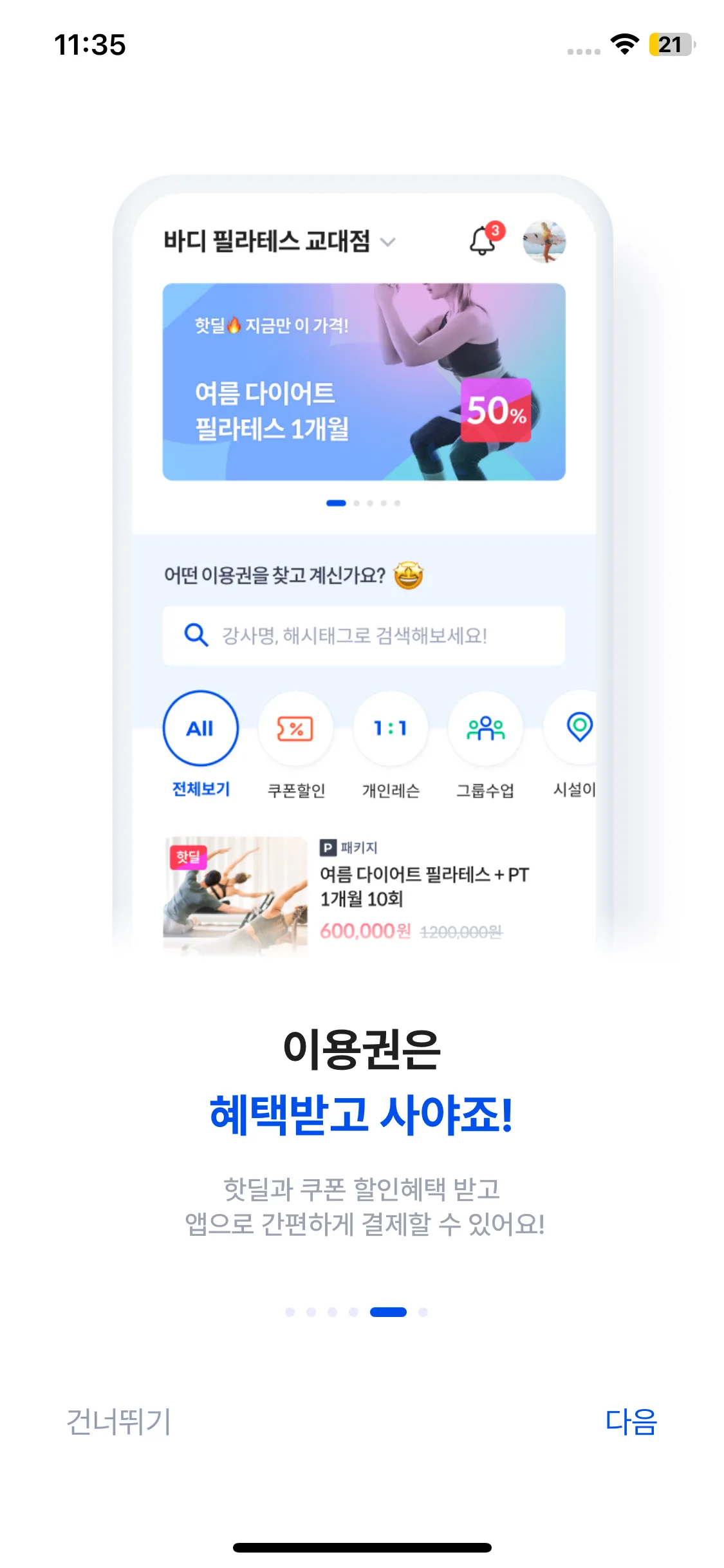Screen dimensions: 724x1568
Task: Tap 건너뛰기 to skip the onboarding
Action: click(119, 1421)
